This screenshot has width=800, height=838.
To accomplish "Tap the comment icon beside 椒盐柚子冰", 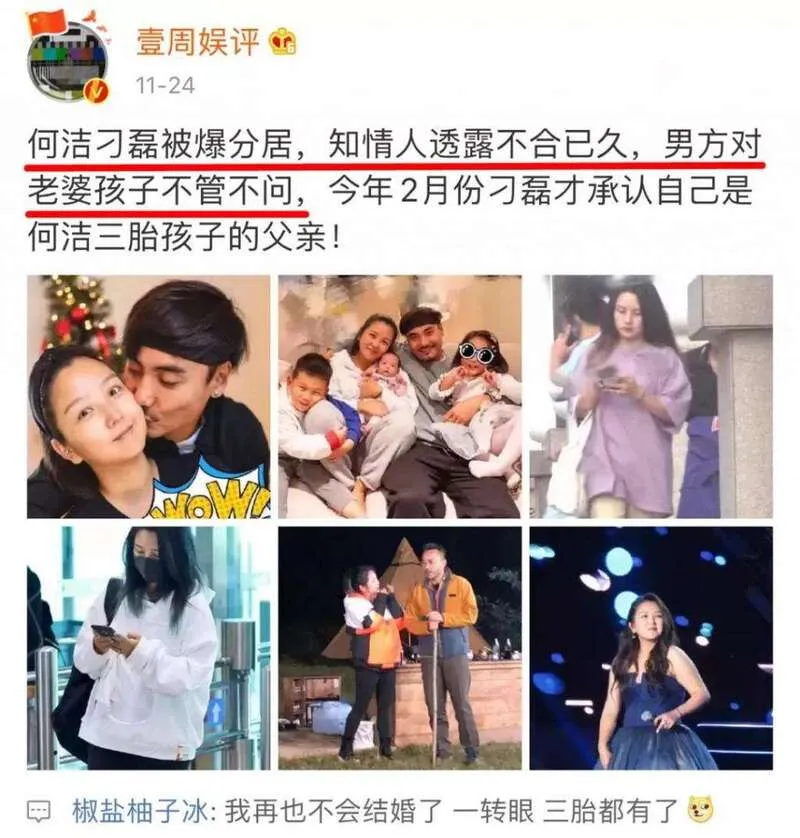I will pos(40,808).
